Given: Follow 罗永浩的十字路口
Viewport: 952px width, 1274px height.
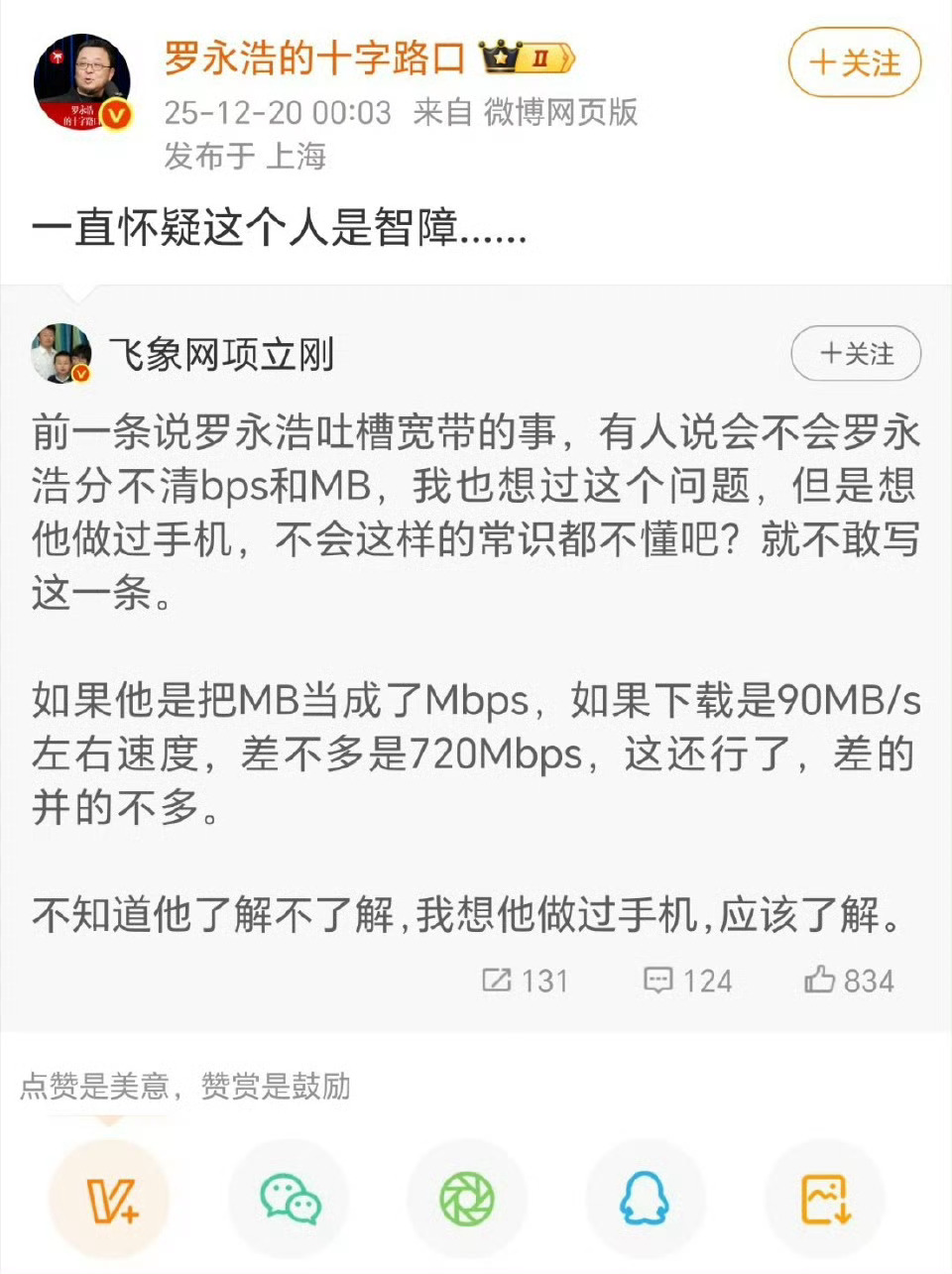Looking at the screenshot, I should coord(855,62).
